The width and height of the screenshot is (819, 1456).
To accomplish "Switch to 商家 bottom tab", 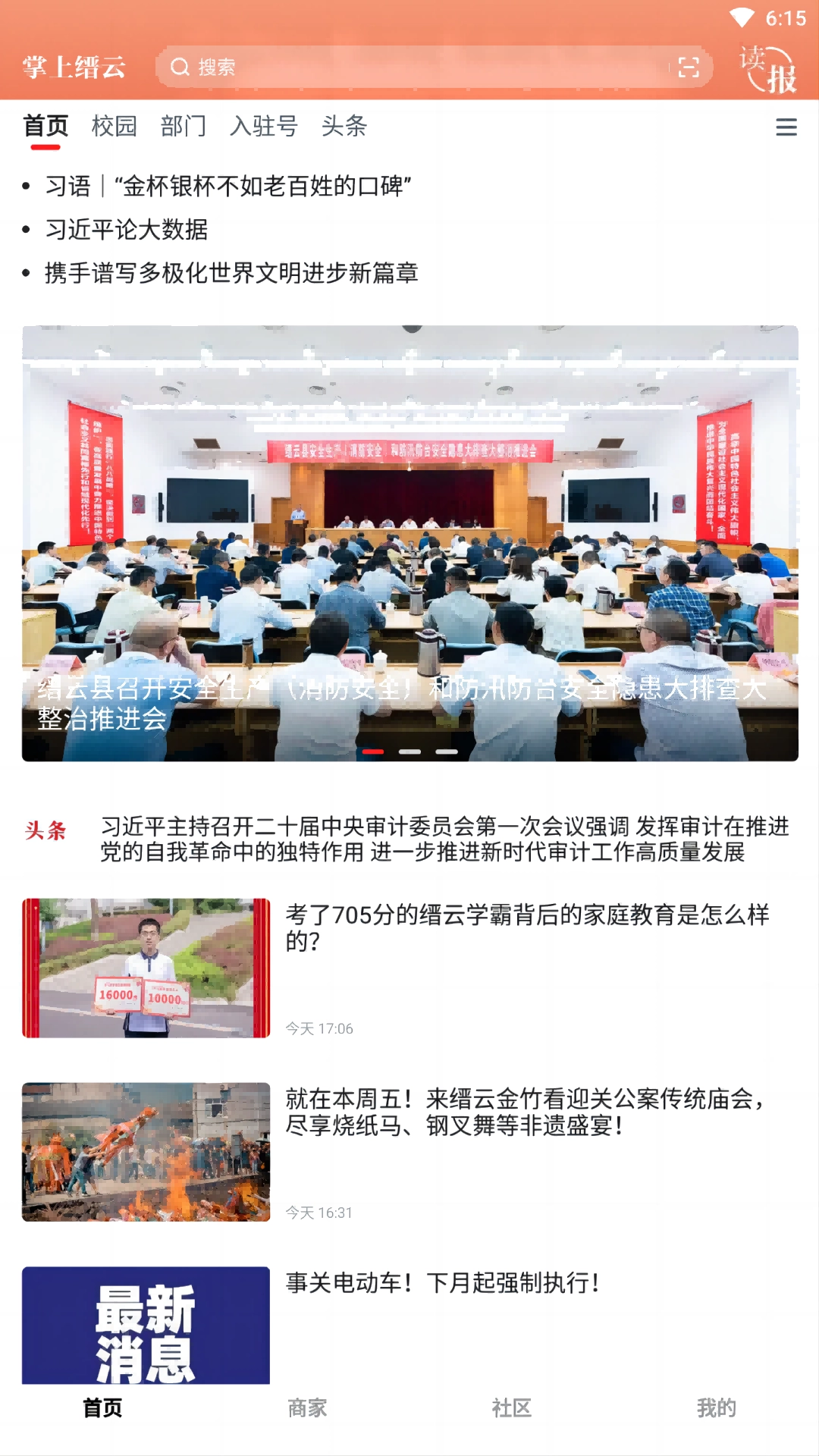I will pos(307,1408).
